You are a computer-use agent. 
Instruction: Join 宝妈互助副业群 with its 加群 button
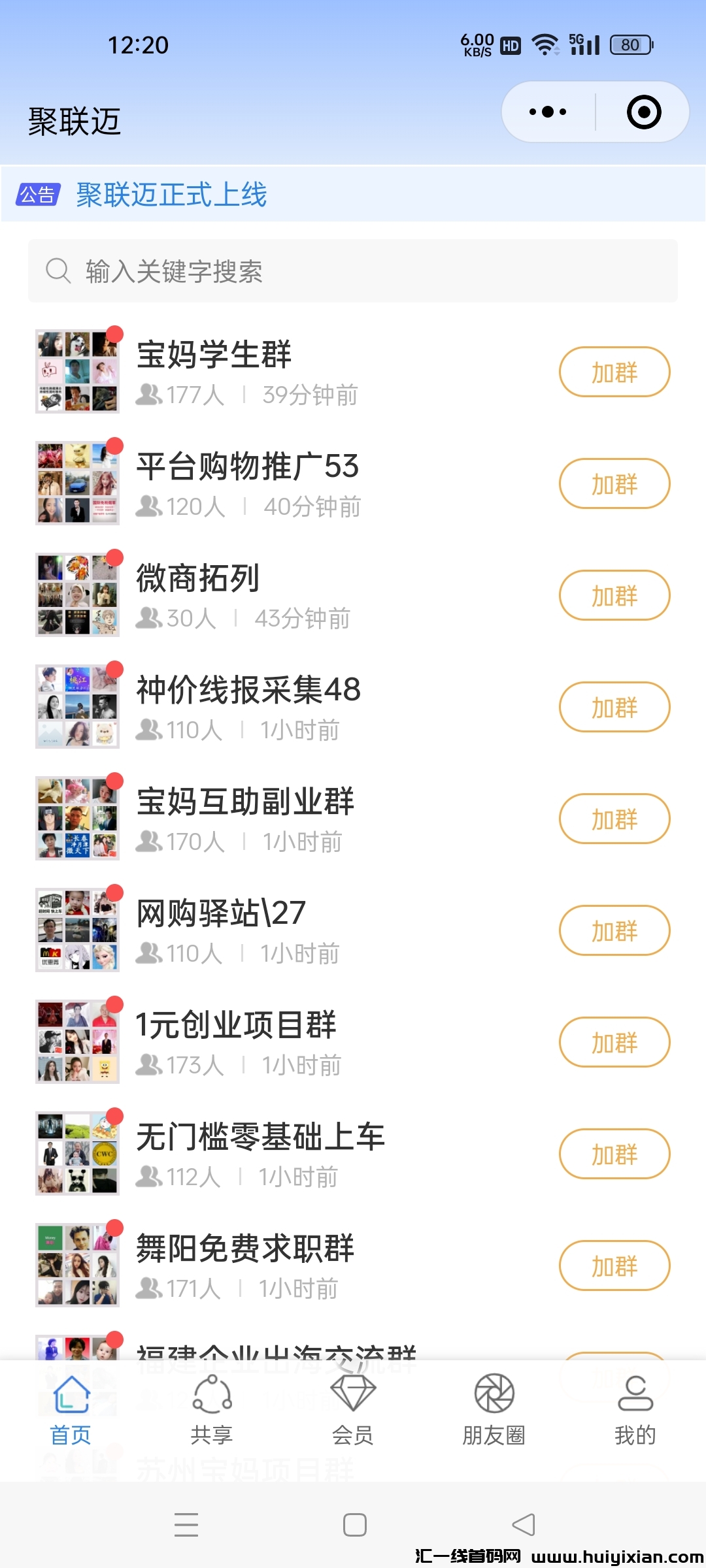[614, 819]
